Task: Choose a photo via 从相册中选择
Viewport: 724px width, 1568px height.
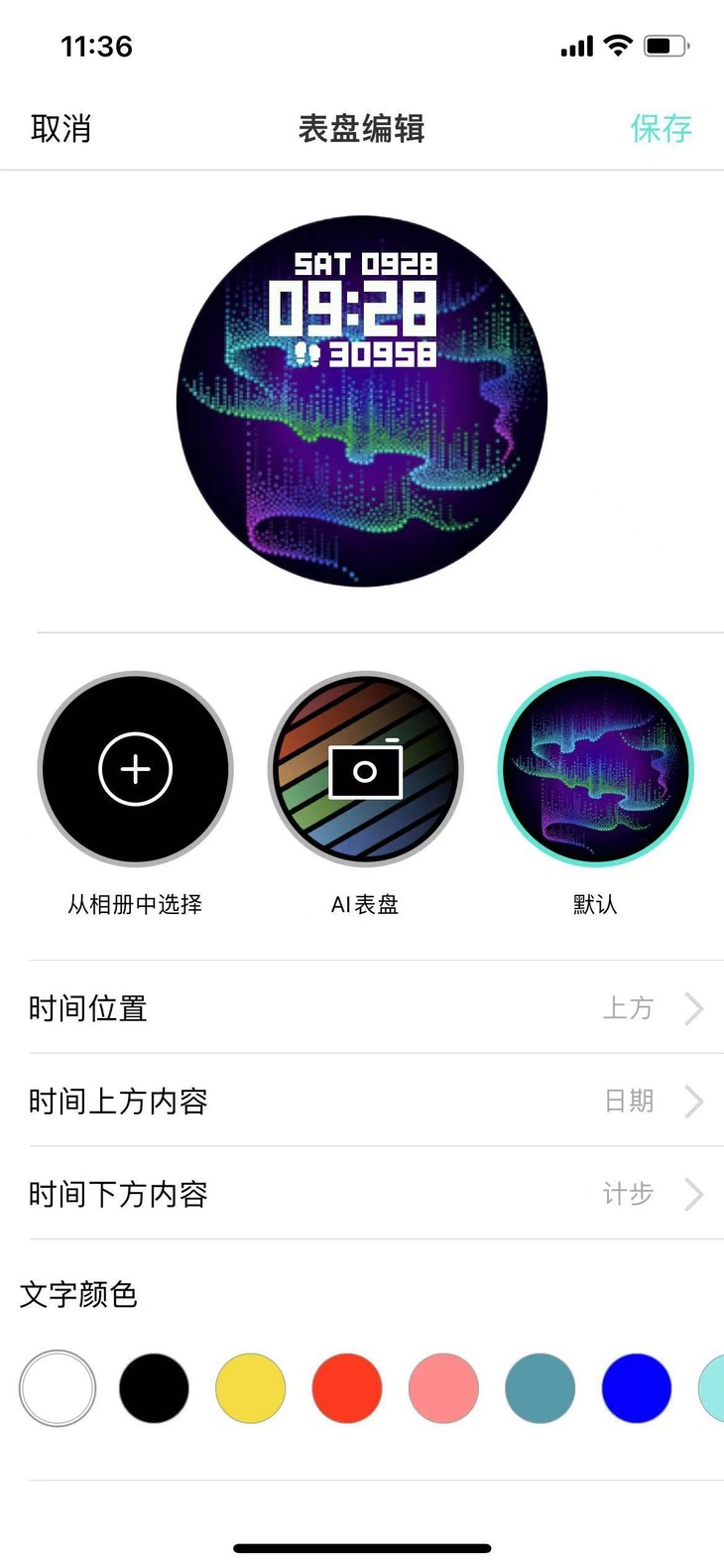Action: click(135, 770)
